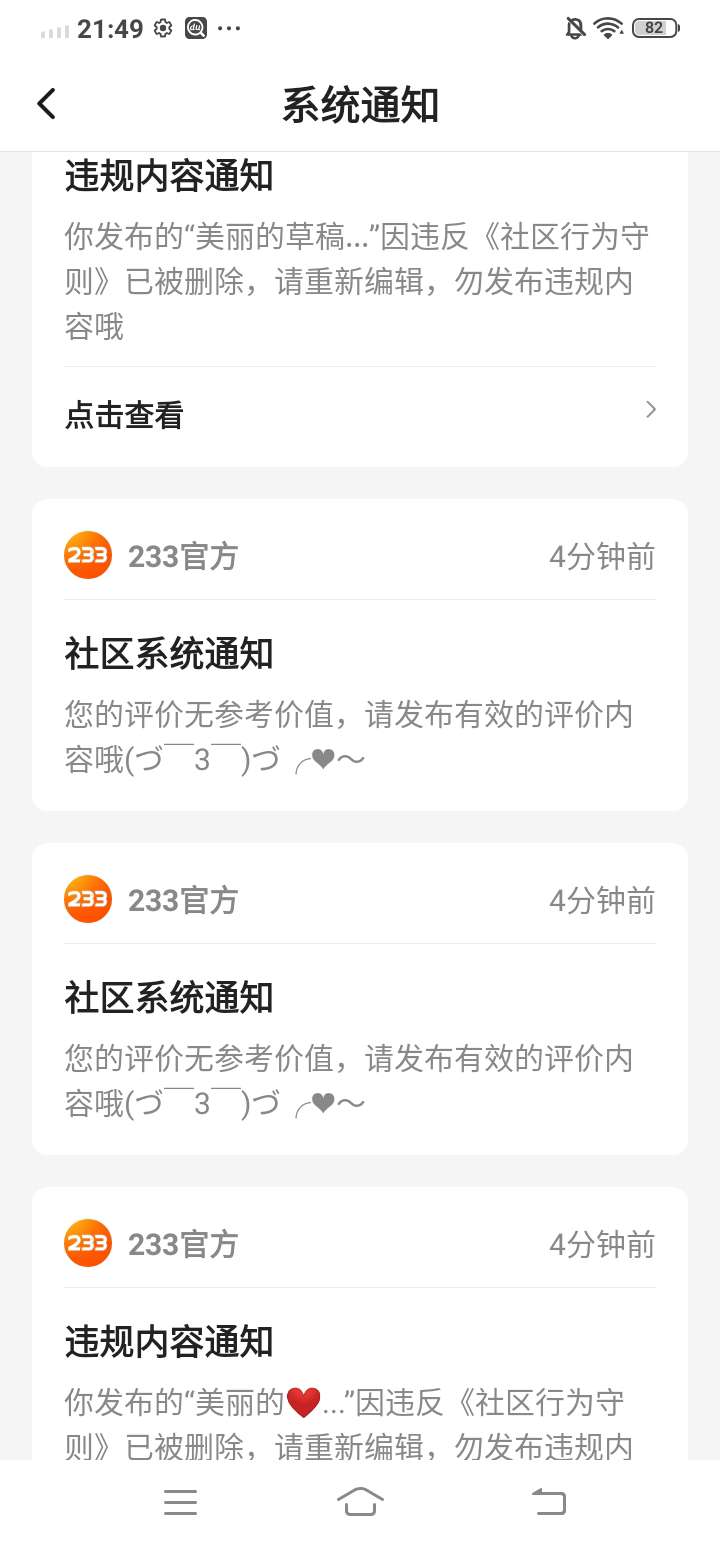This screenshot has height=1544, width=720.
Task: Tap the system back button
Action: pos(548,1501)
